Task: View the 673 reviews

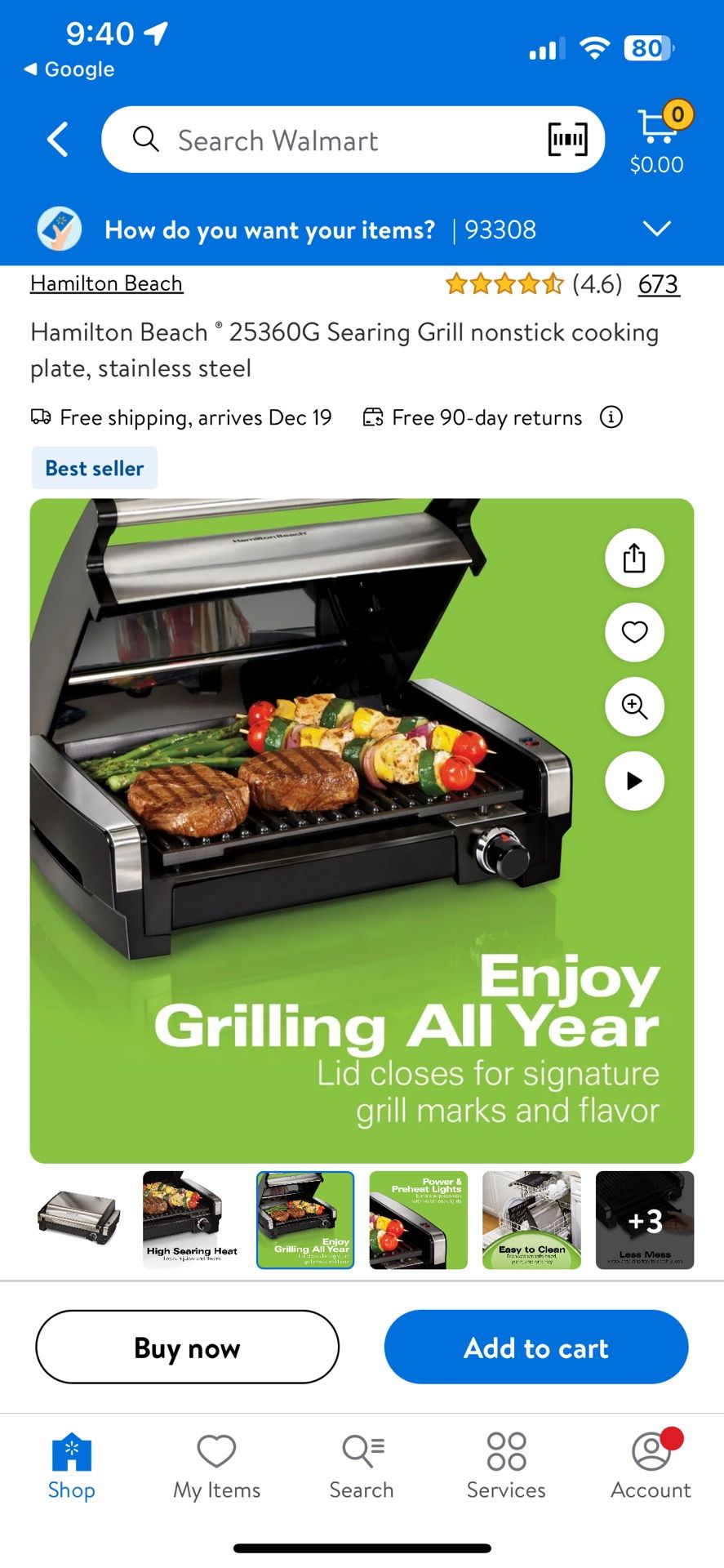Action: tap(659, 284)
